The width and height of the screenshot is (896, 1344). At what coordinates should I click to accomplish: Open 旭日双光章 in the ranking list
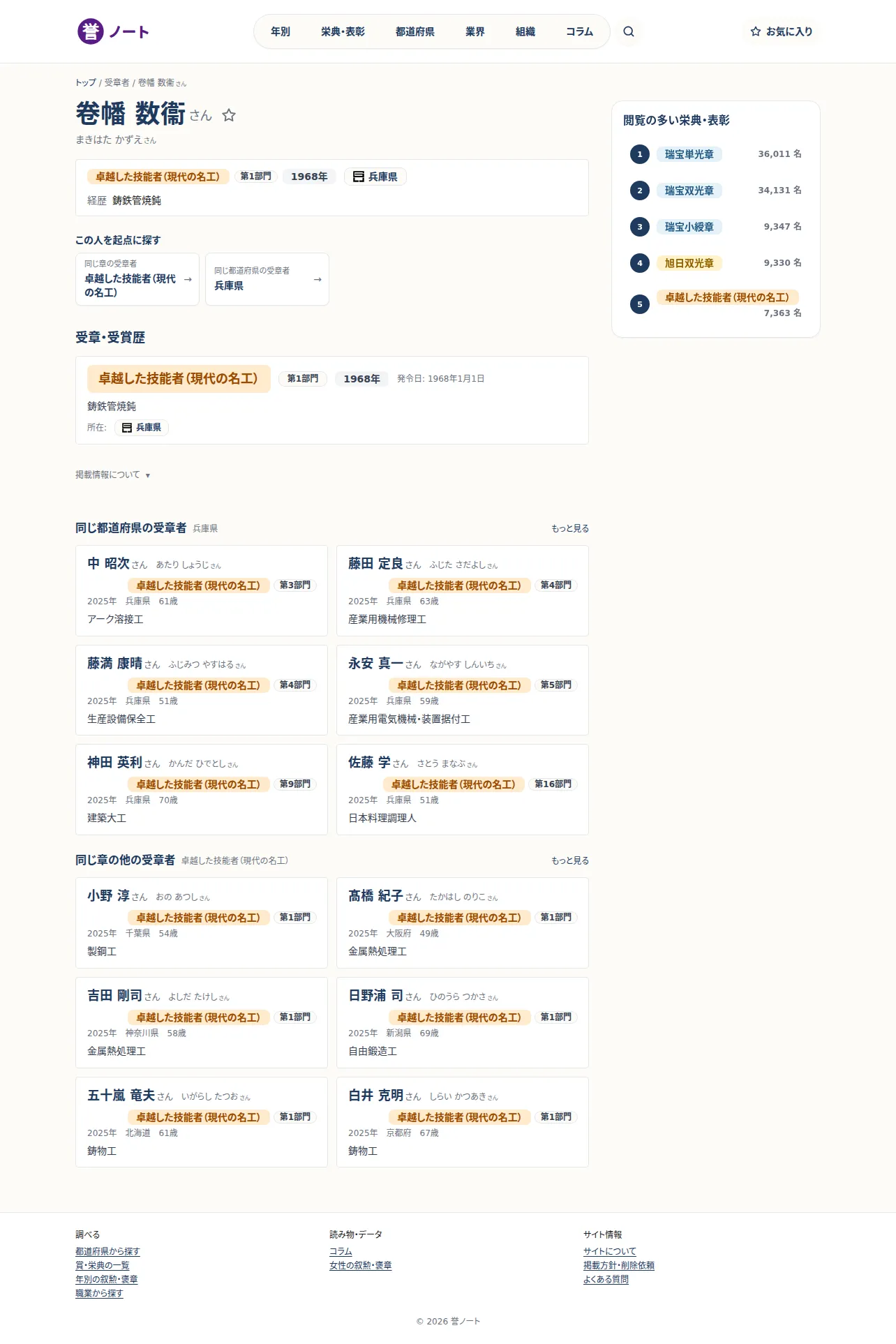689,263
